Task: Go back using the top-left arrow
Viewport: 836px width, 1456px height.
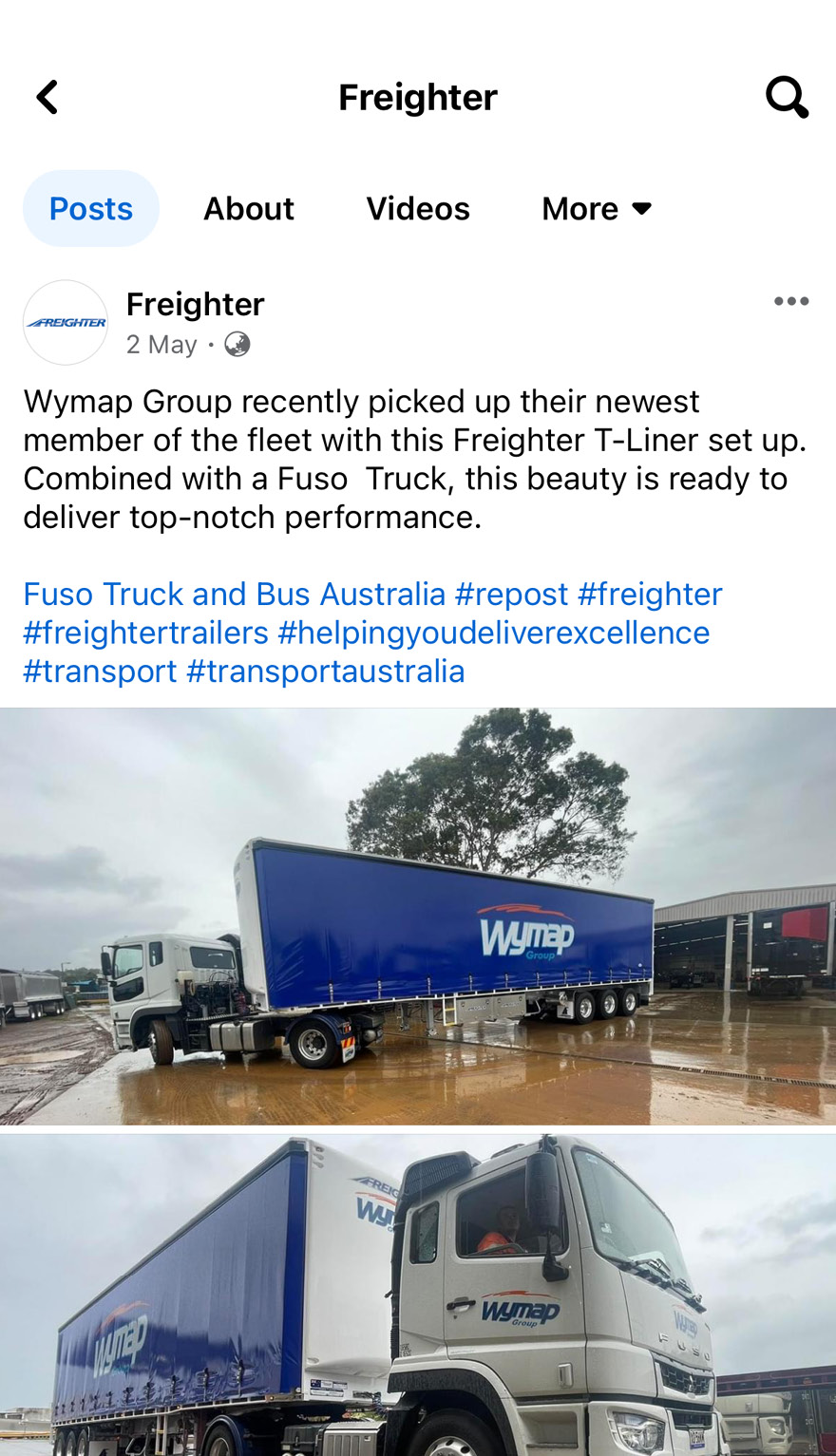Action: point(47,97)
